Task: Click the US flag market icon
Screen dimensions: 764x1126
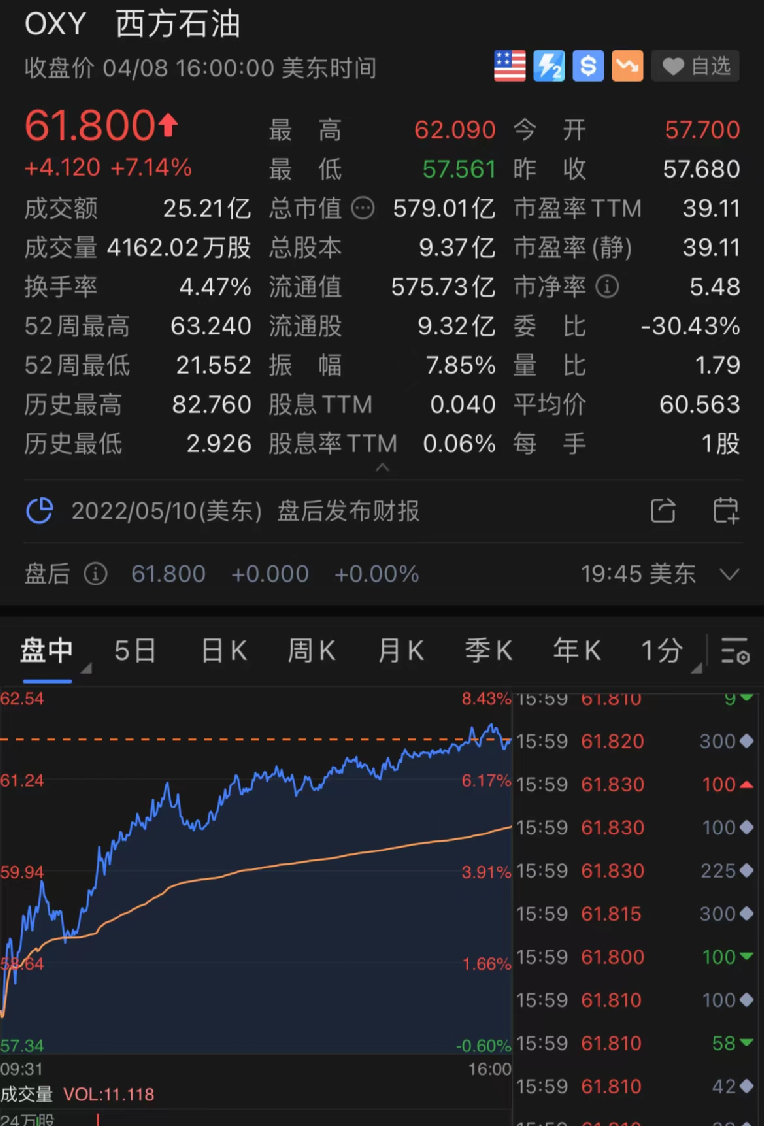Action: point(509,66)
